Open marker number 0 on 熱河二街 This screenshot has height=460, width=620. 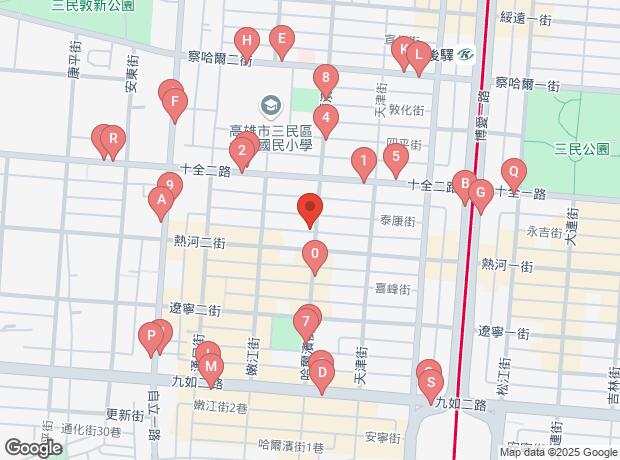[x=316, y=256]
